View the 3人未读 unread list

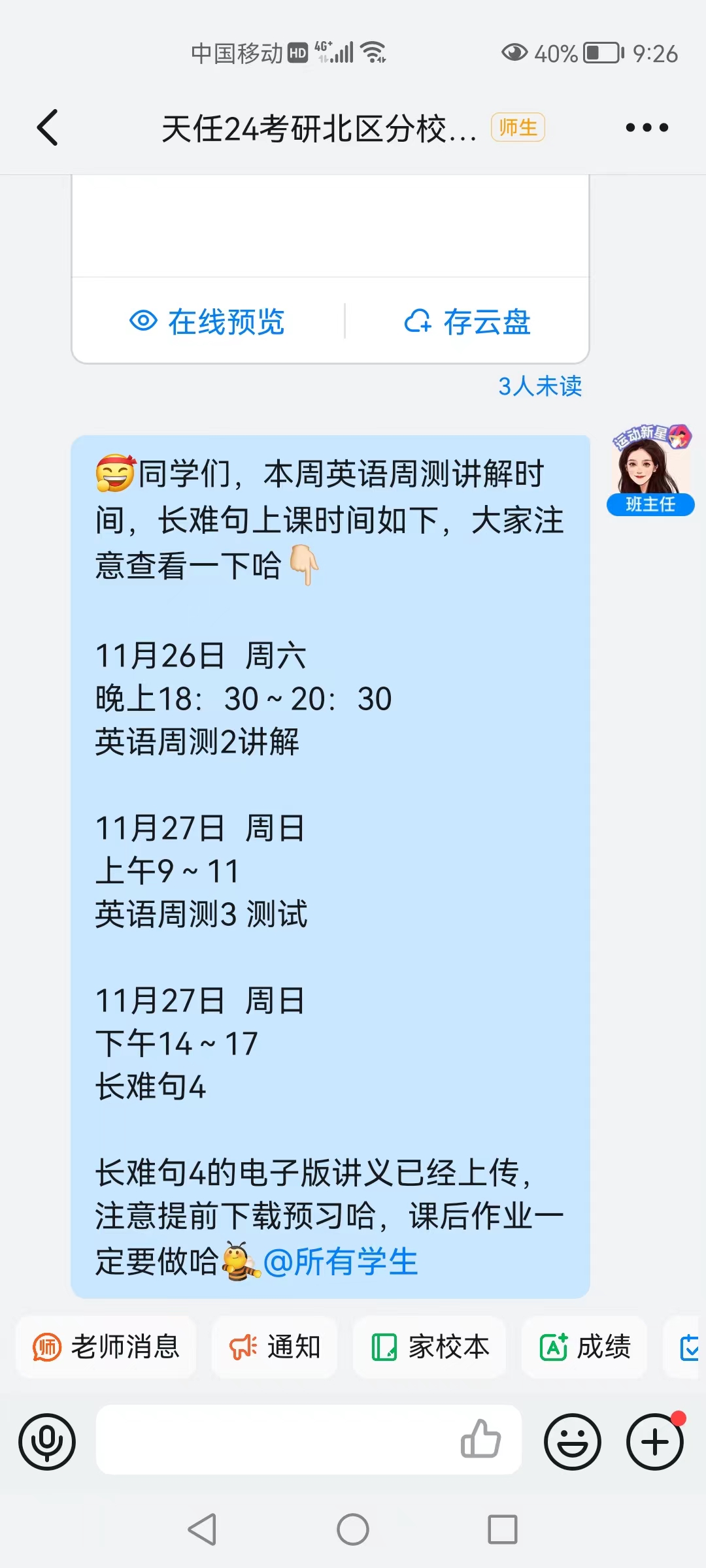point(540,386)
